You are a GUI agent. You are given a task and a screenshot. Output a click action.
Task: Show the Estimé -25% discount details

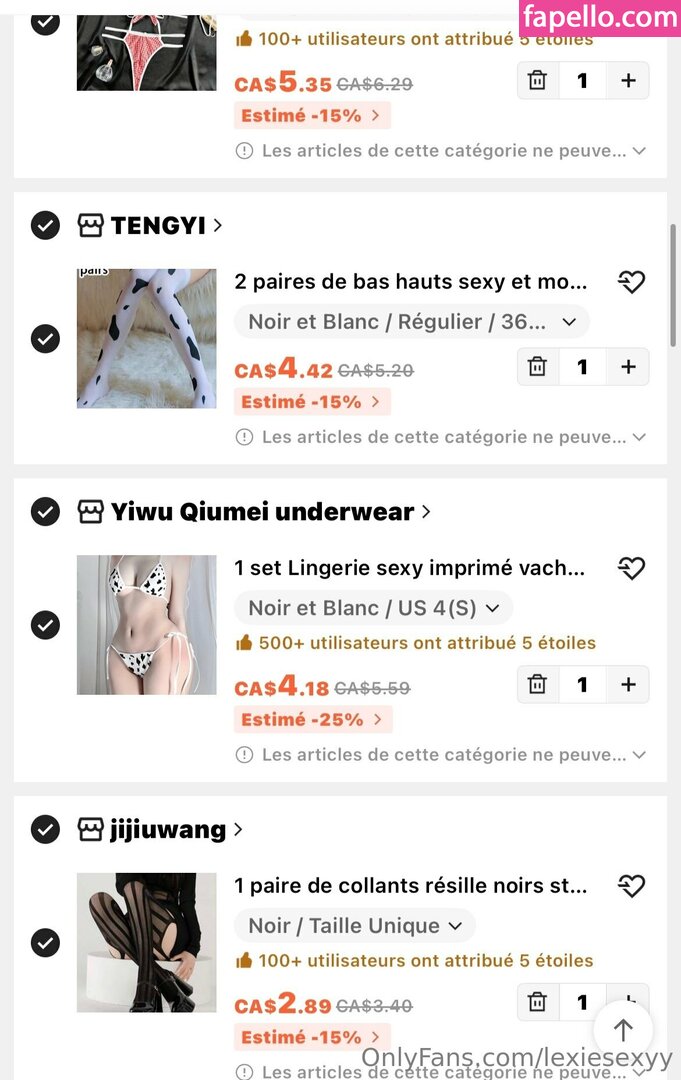[x=313, y=720]
